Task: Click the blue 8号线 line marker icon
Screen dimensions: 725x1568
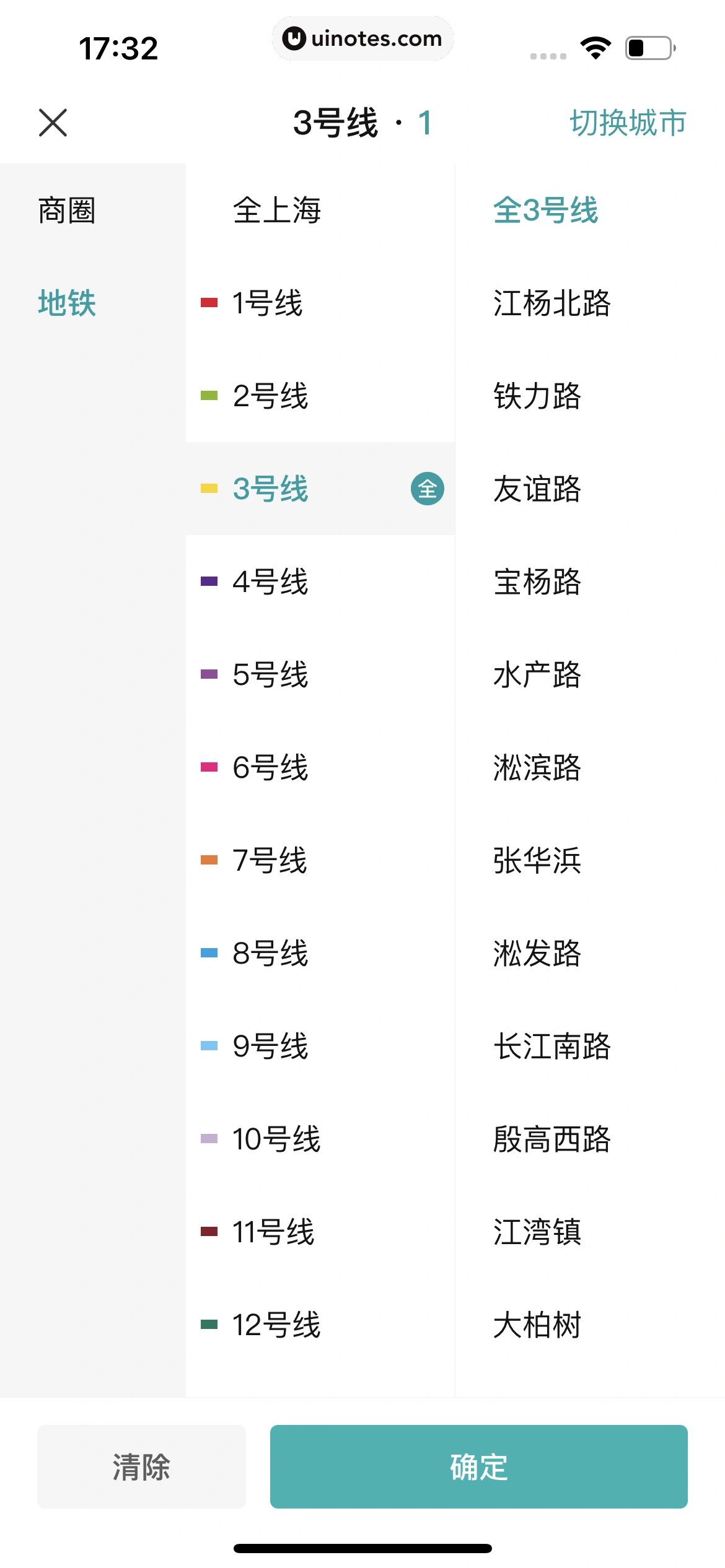Action: [210, 954]
